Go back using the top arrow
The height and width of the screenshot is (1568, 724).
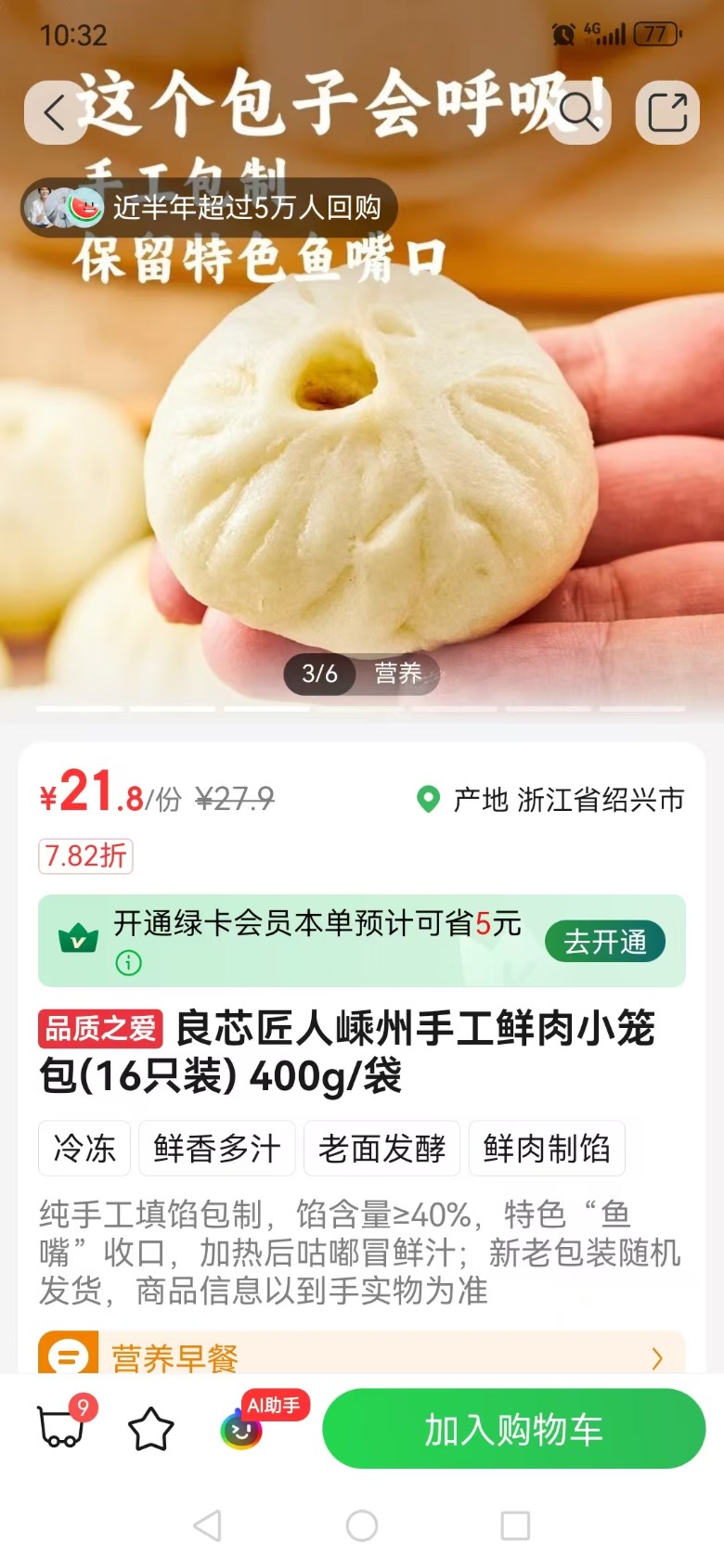coord(55,112)
